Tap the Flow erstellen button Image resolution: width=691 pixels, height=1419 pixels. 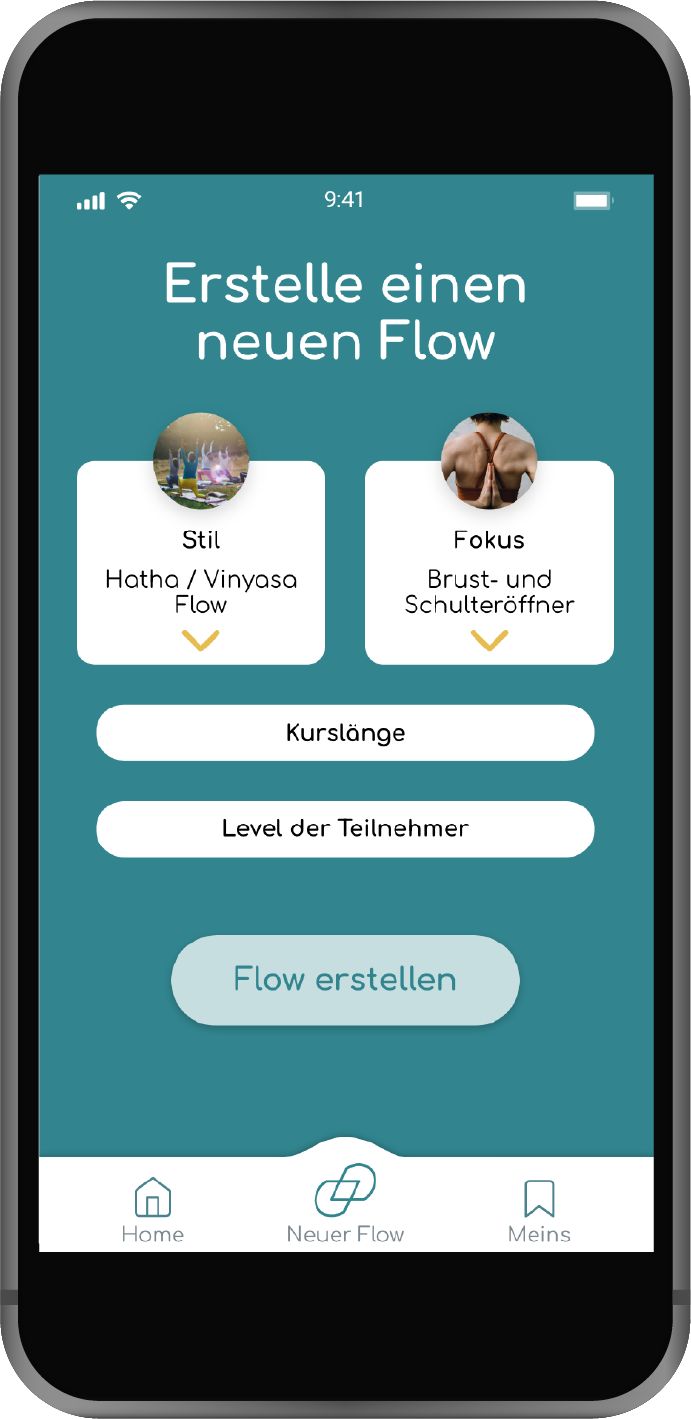345,980
